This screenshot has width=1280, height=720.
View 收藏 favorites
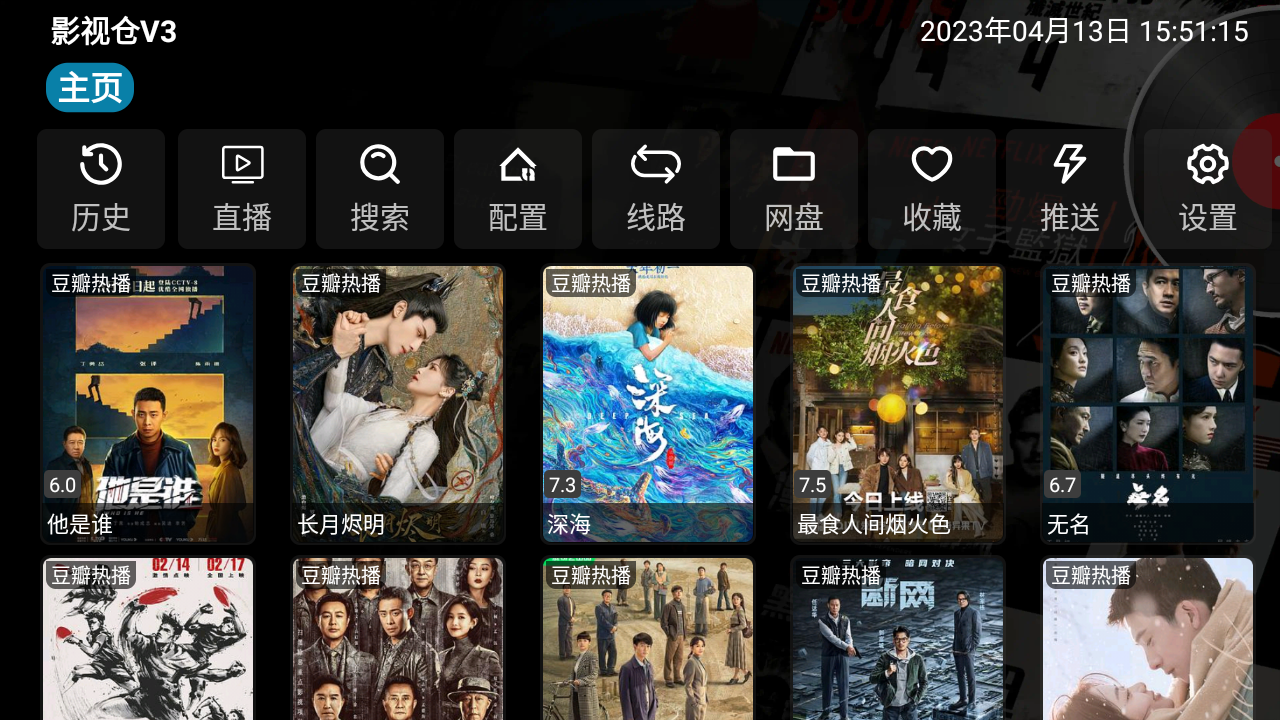(x=932, y=189)
